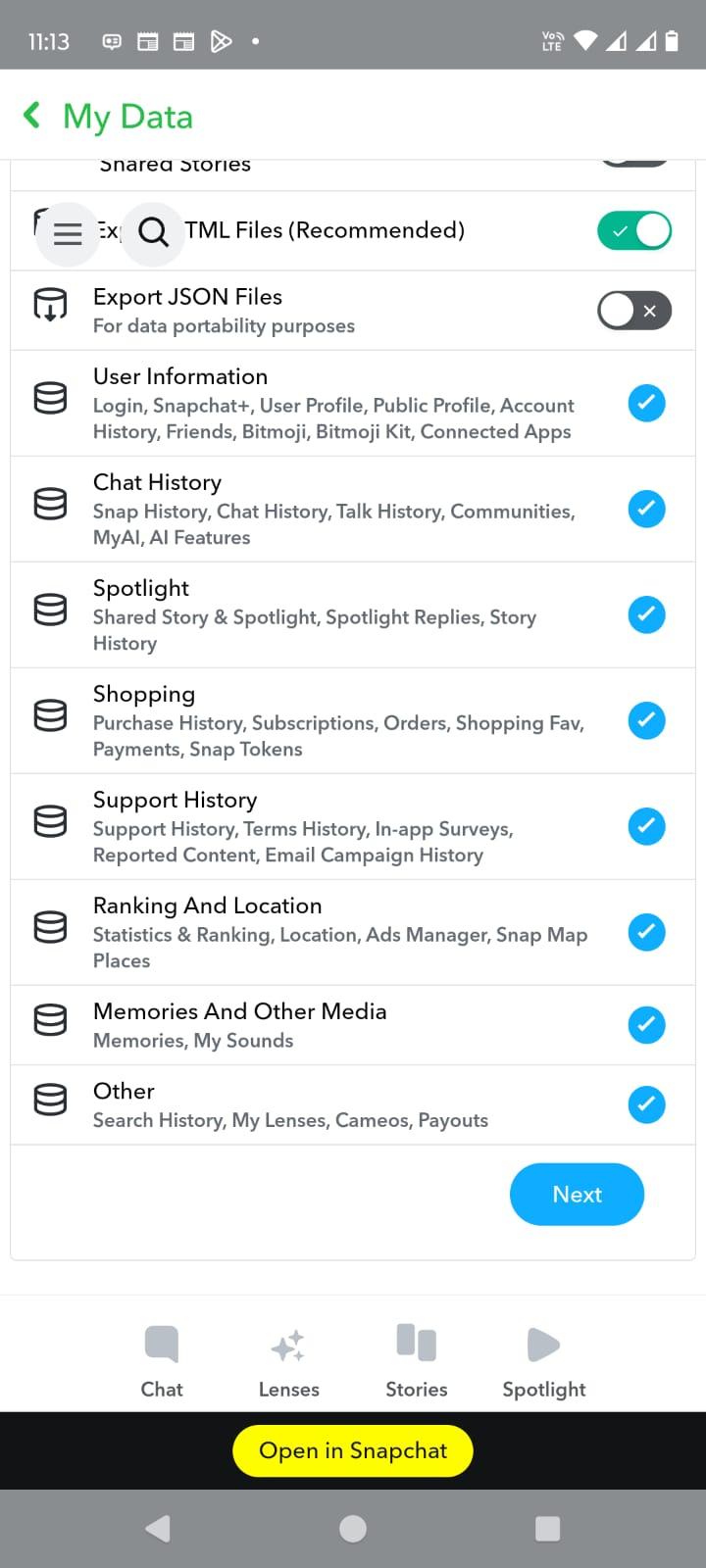The height and width of the screenshot is (1568, 706).
Task: Tap the Next button
Action: point(577,1195)
